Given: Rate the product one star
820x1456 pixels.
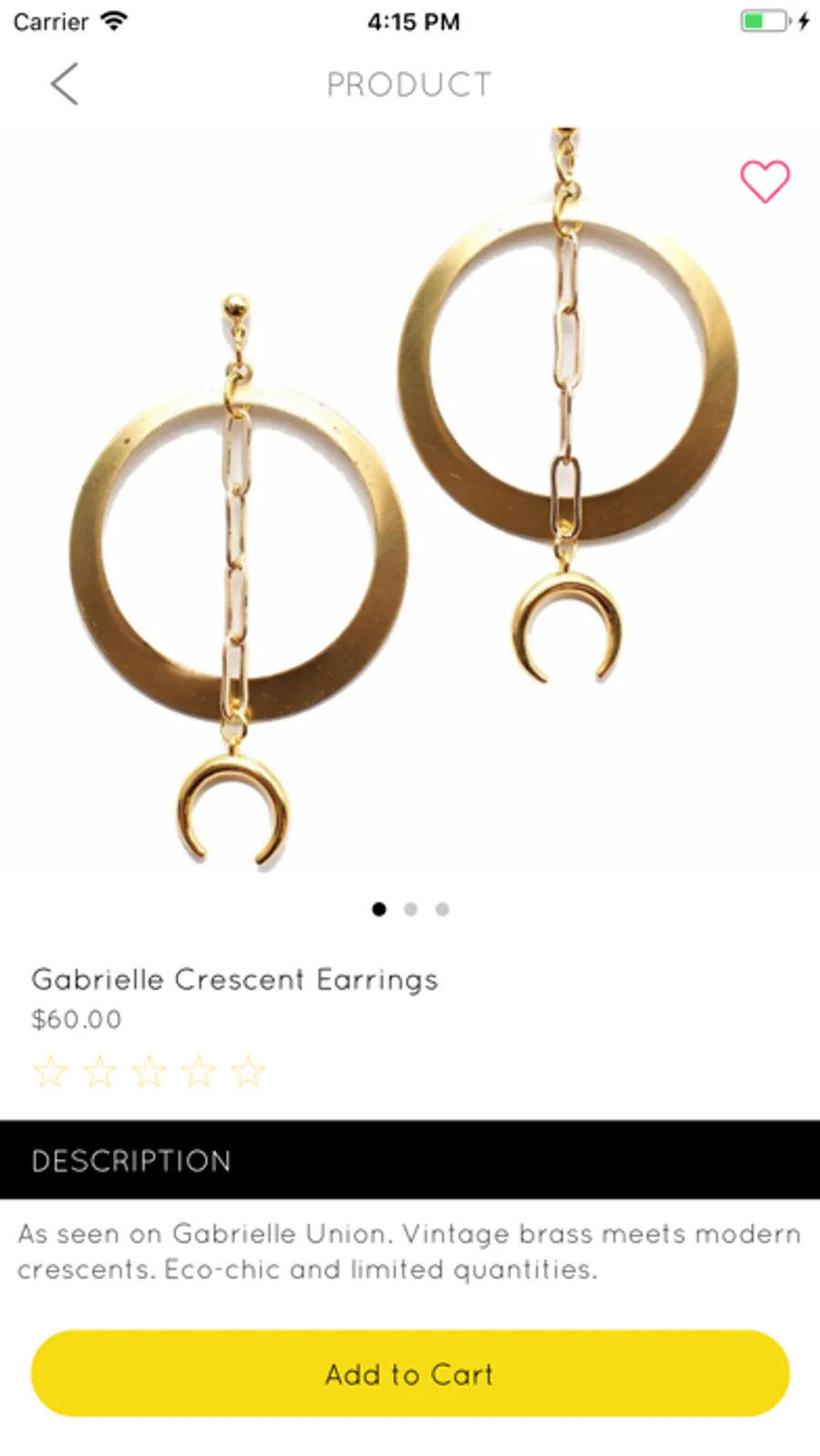Looking at the screenshot, I should [51, 1071].
